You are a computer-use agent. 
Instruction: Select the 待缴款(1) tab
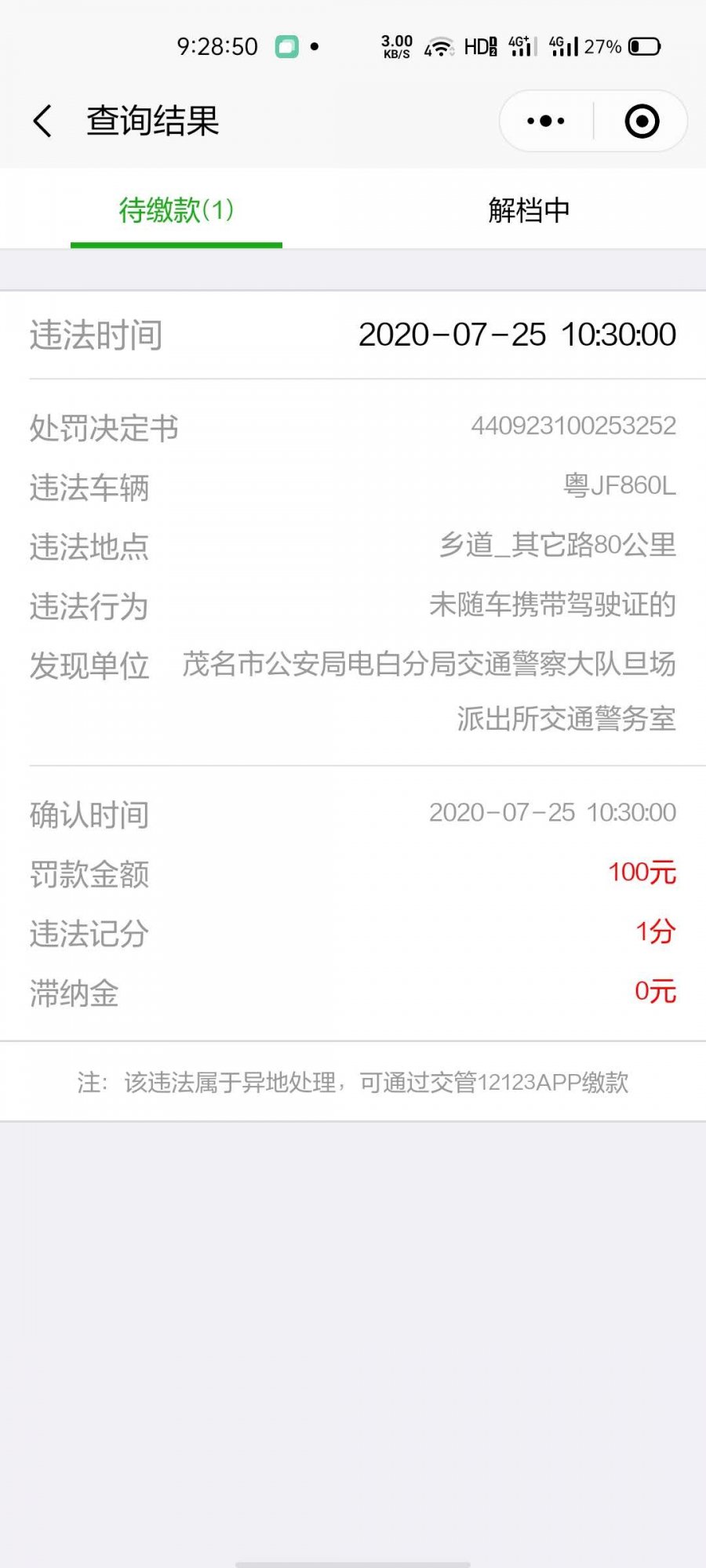[x=176, y=210]
